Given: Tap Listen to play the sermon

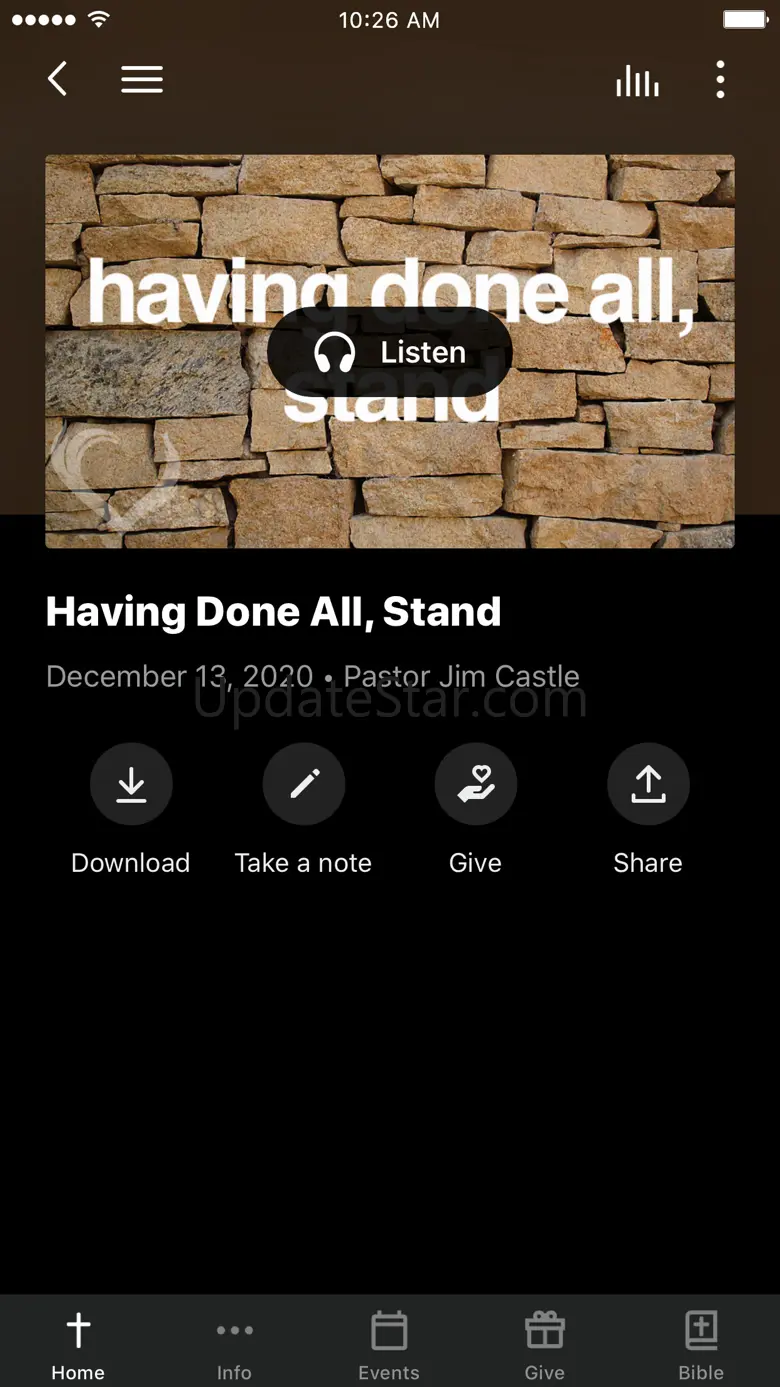Looking at the screenshot, I should (390, 352).
